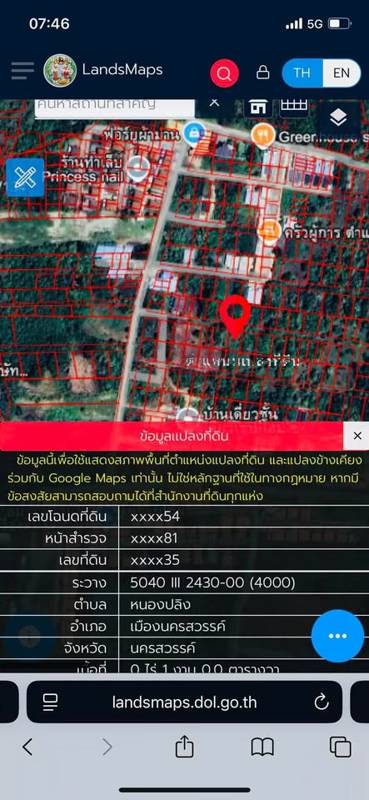Viewport: 369px width, 800px height.
Task: Clear the place search field
Action: coord(215,103)
